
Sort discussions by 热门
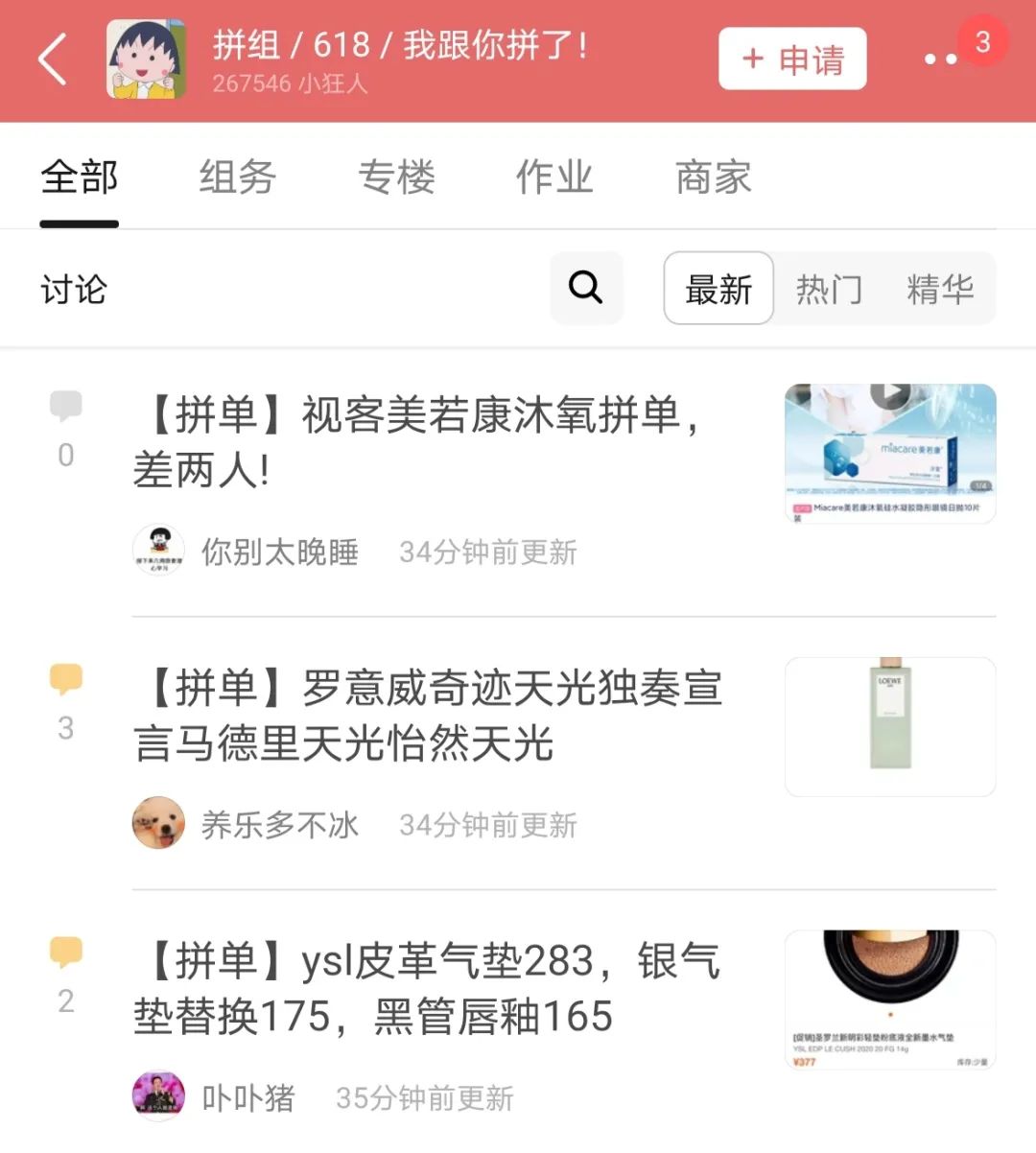click(x=829, y=289)
